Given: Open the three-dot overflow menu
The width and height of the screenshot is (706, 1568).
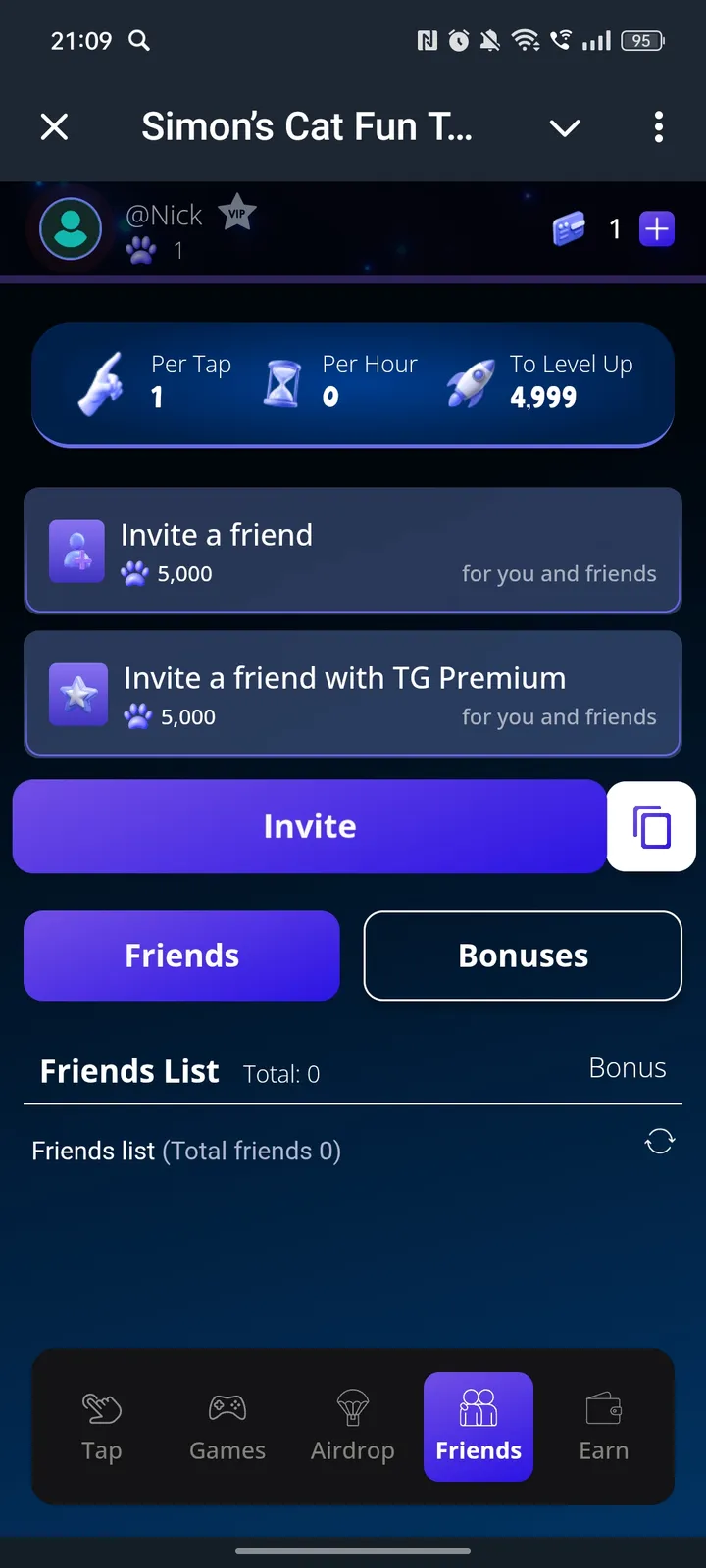Looking at the screenshot, I should coord(658,126).
